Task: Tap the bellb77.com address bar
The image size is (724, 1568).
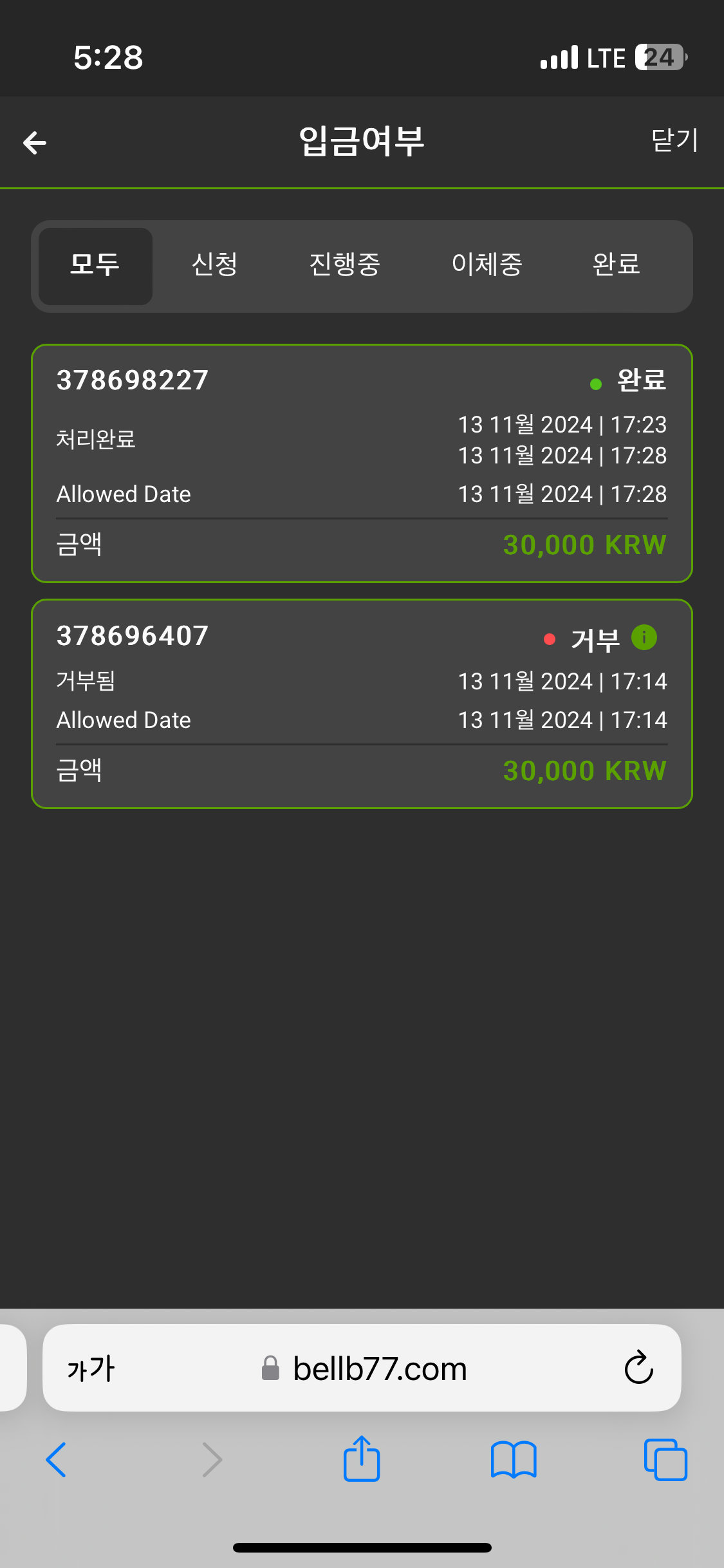Action: tap(380, 1368)
